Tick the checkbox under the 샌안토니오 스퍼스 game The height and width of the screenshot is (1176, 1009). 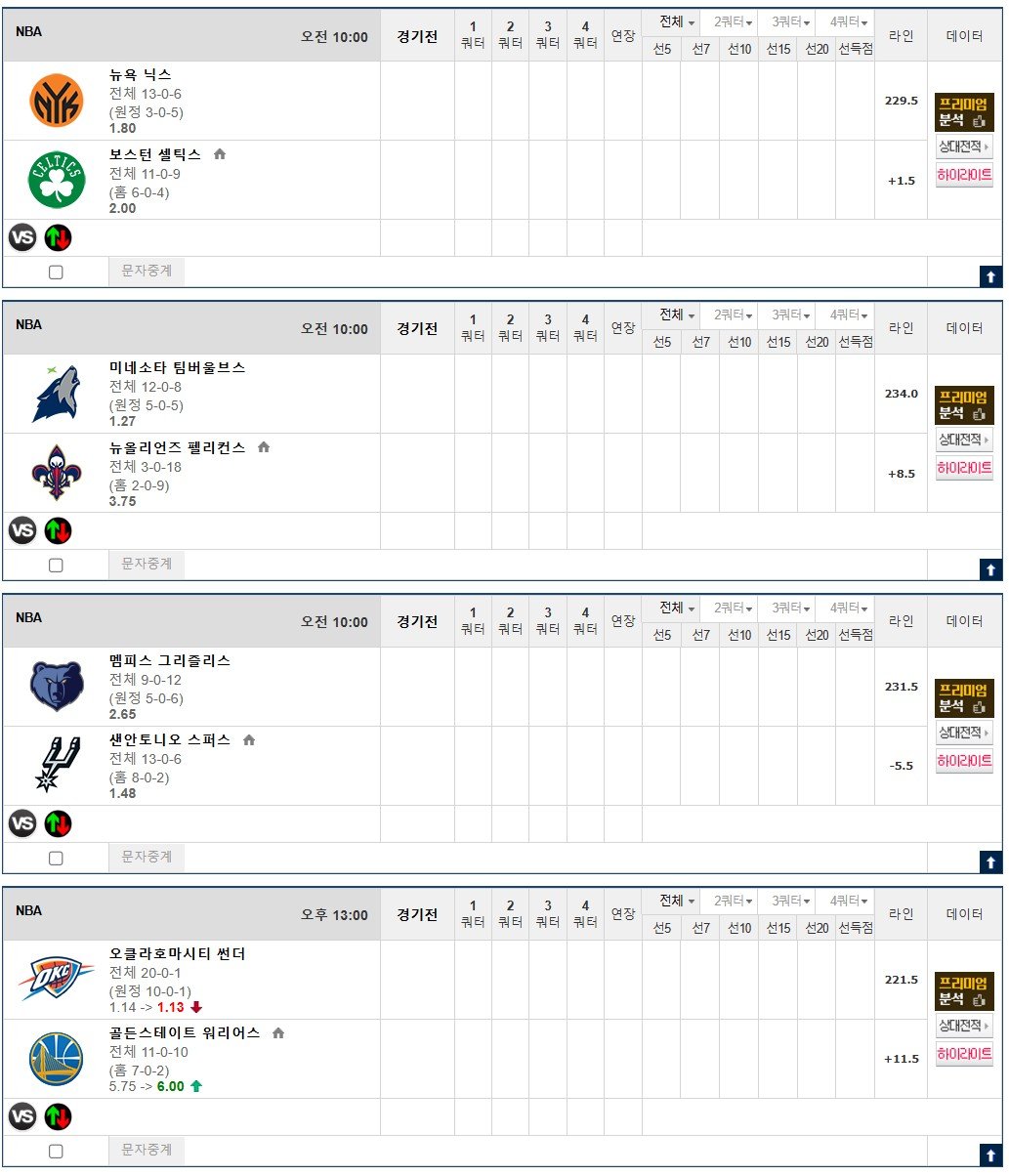[x=56, y=859]
